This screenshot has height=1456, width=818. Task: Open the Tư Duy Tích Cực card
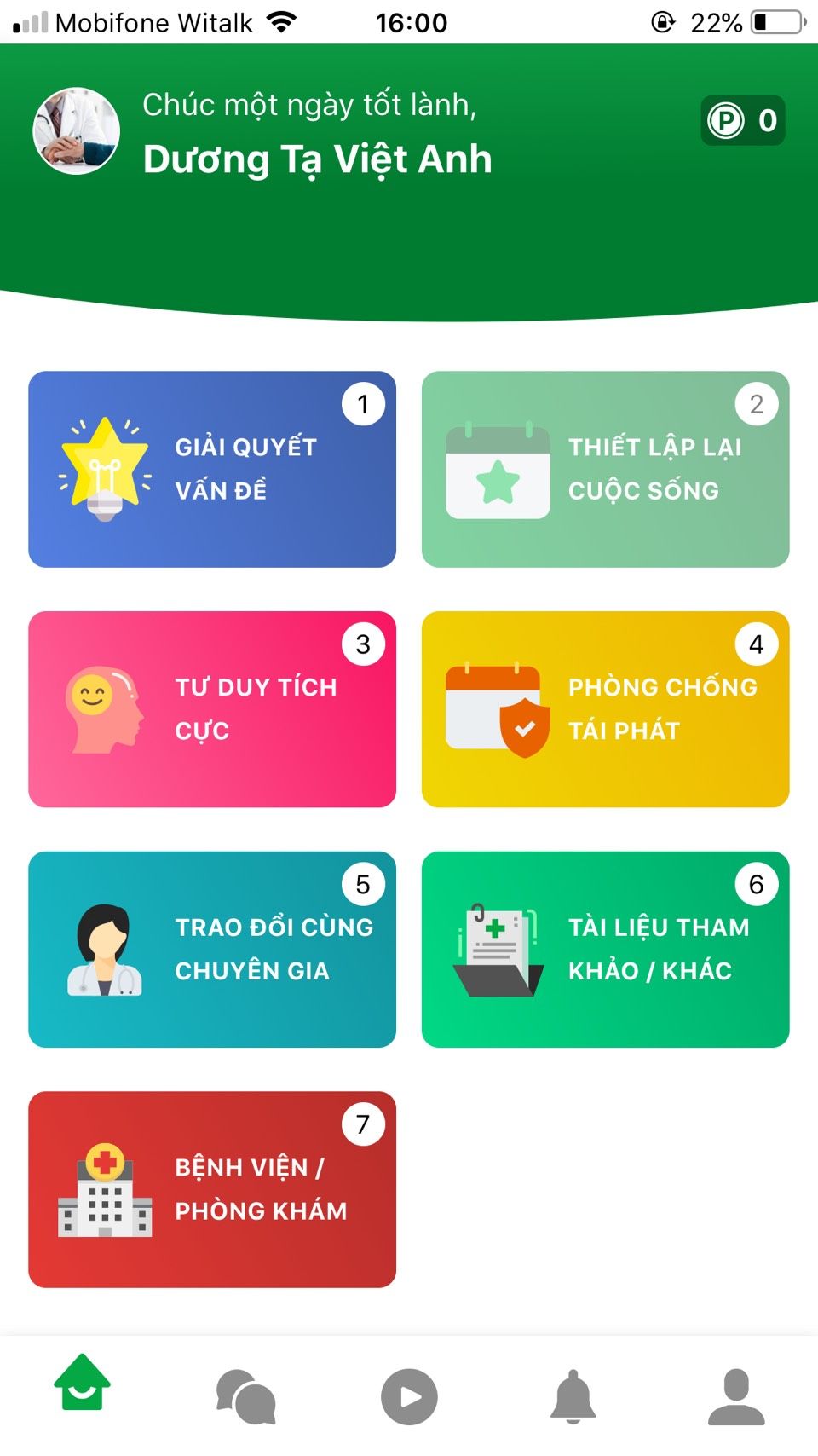[x=212, y=709]
